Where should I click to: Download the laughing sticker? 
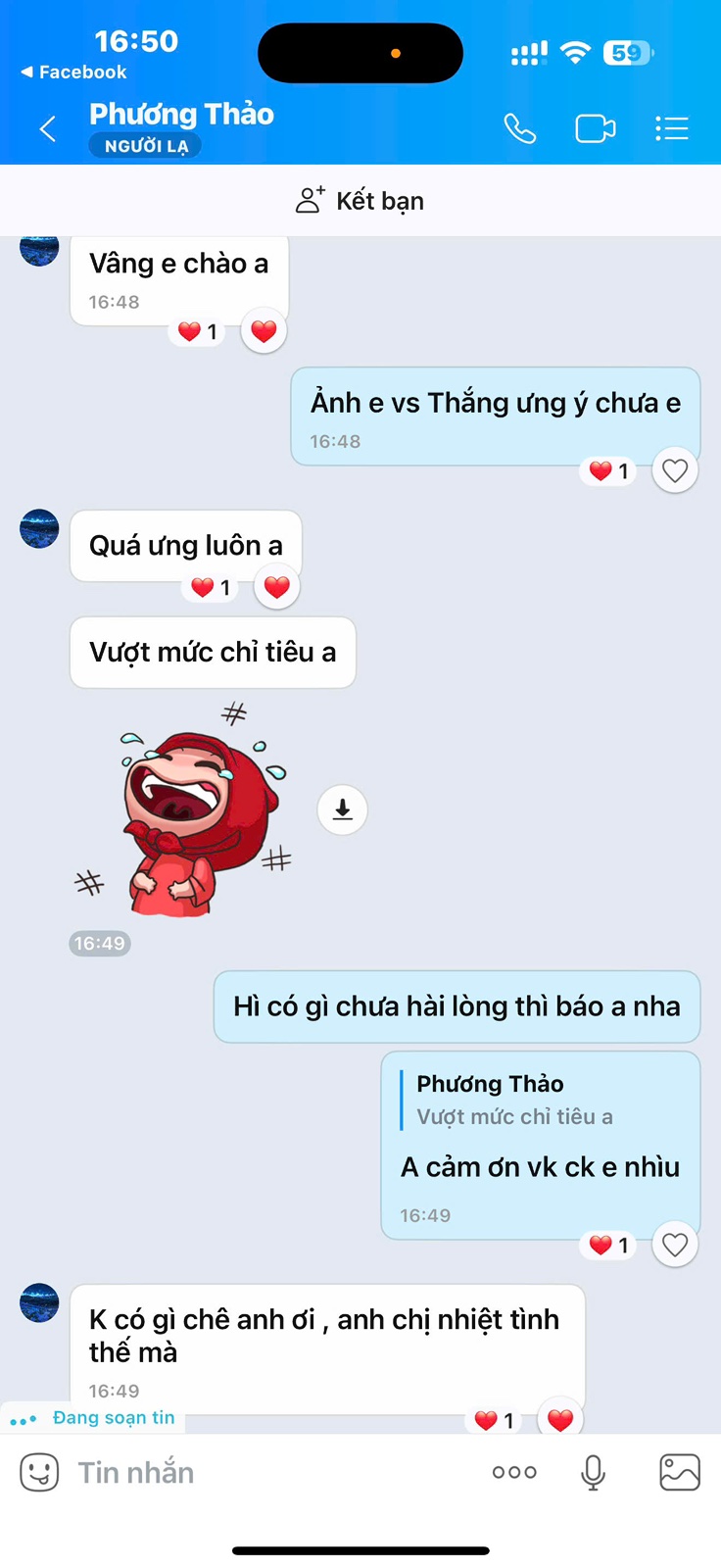tap(342, 809)
